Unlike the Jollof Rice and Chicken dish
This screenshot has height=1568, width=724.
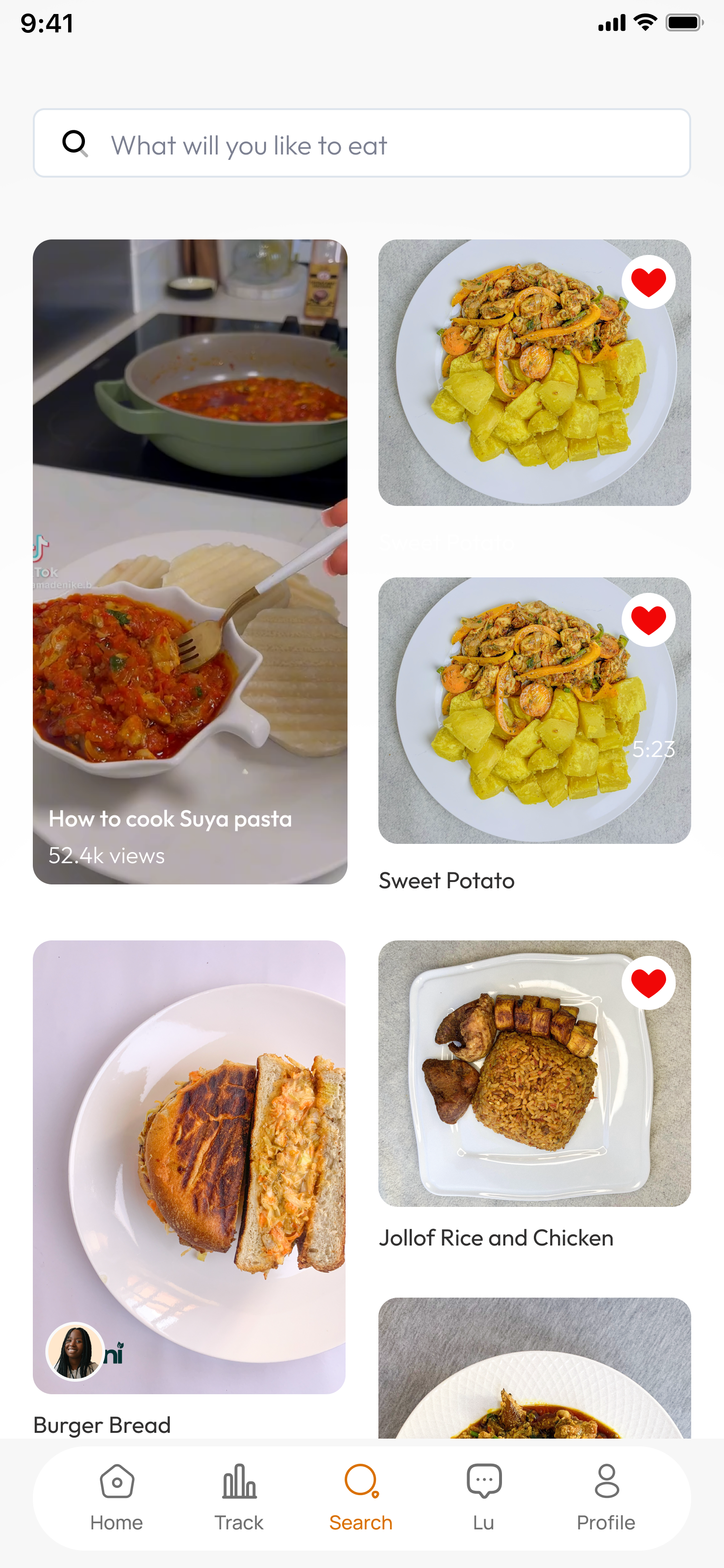click(648, 982)
